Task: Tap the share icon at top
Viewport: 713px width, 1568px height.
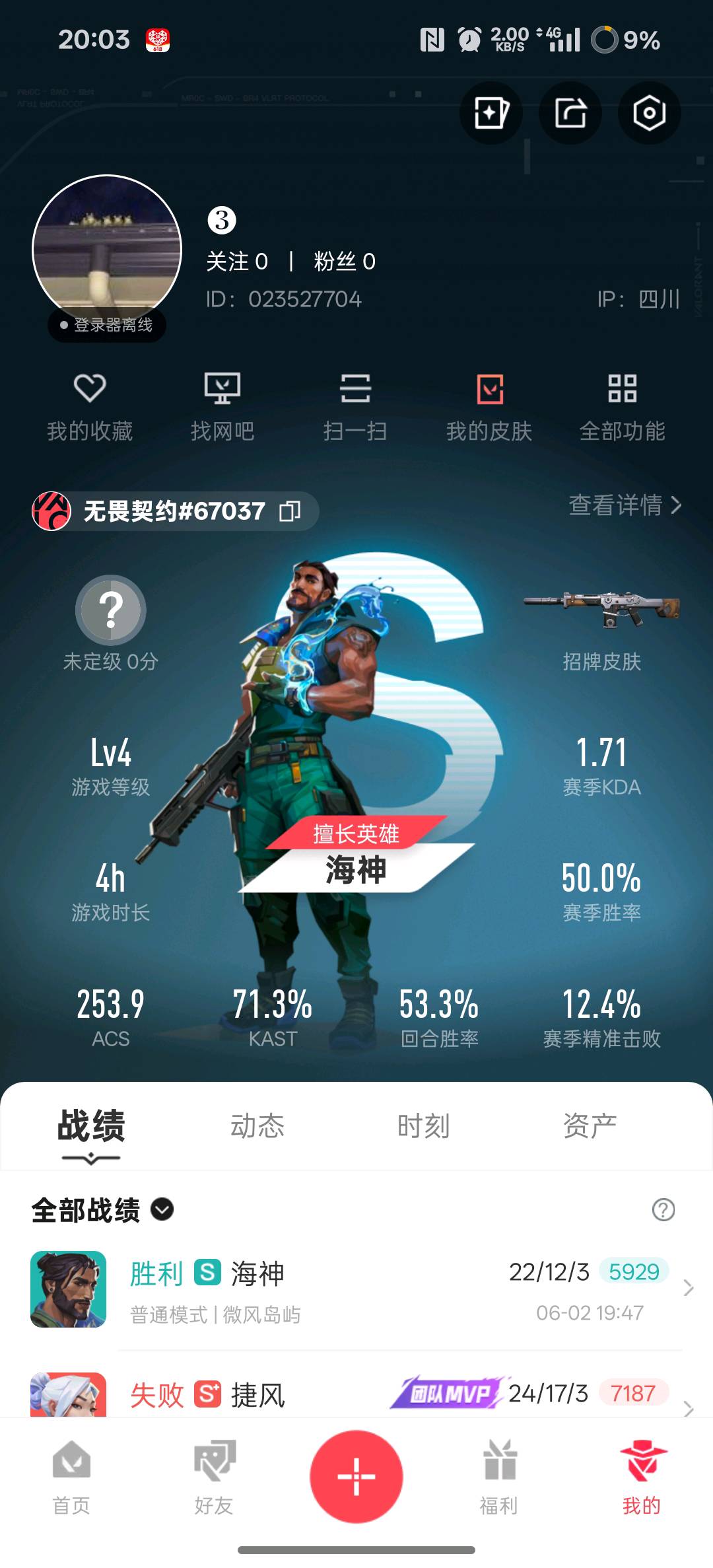Action: (x=570, y=113)
